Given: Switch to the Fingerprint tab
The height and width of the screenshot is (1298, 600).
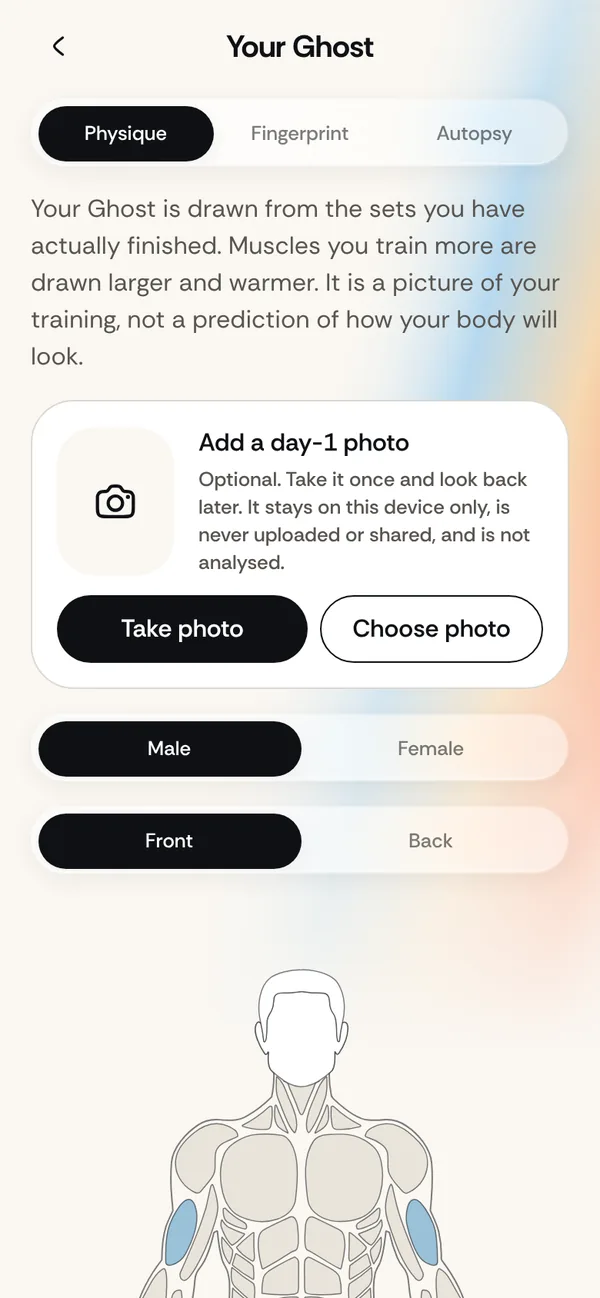Looking at the screenshot, I should tap(300, 134).
